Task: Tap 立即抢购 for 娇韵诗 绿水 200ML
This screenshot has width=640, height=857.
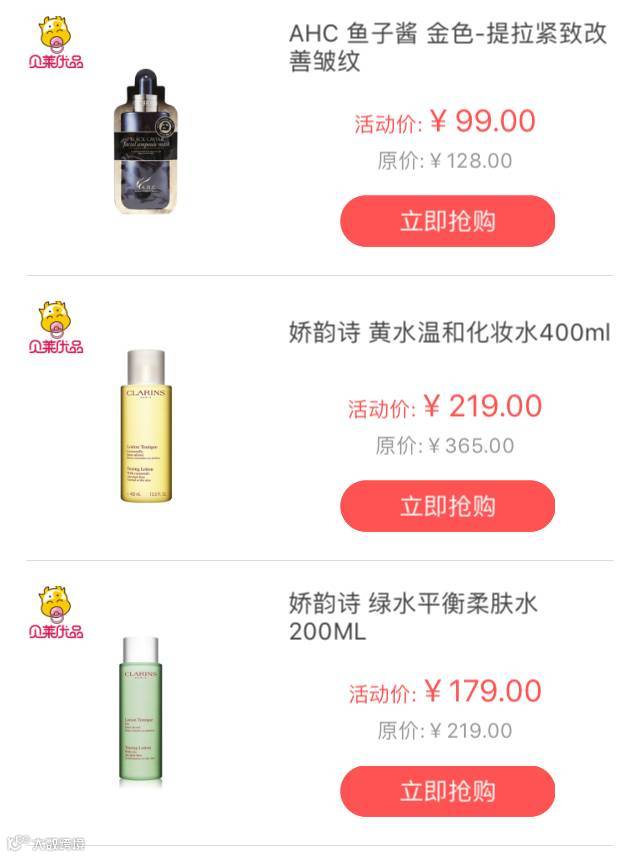Action: click(447, 792)
